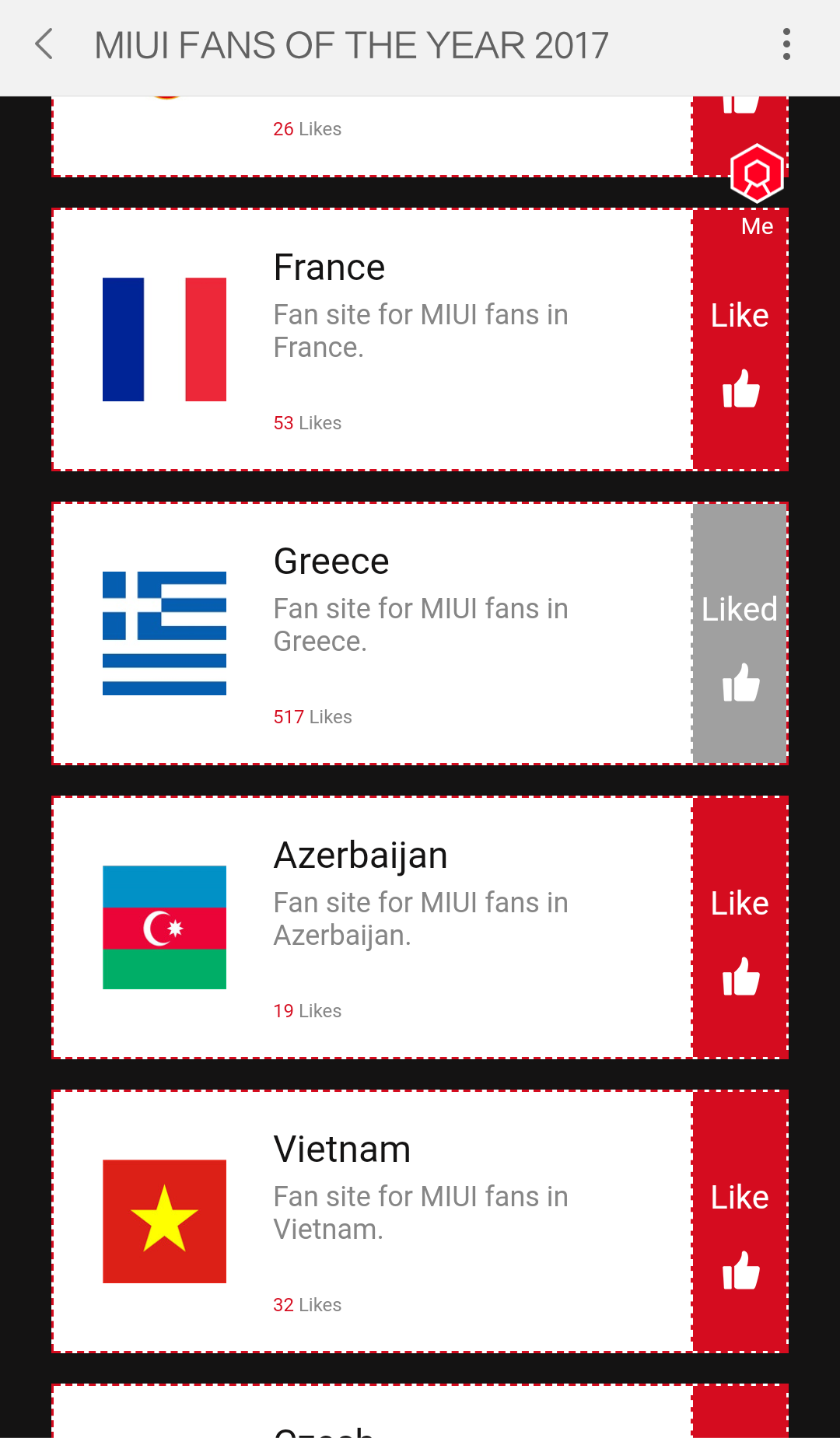Open the Vietnam fan site card

[x=373, y=1222]
